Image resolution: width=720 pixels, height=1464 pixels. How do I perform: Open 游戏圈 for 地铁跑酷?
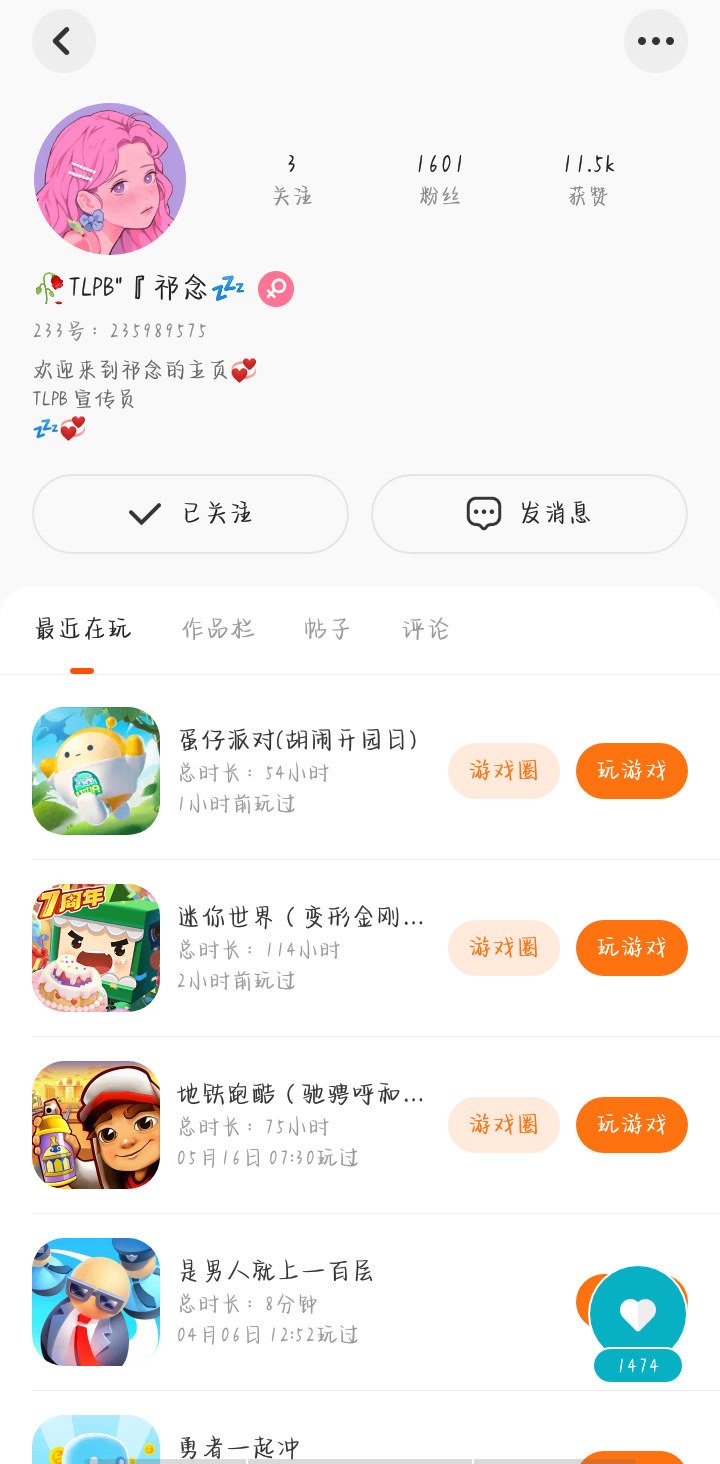coord(503,1125)
